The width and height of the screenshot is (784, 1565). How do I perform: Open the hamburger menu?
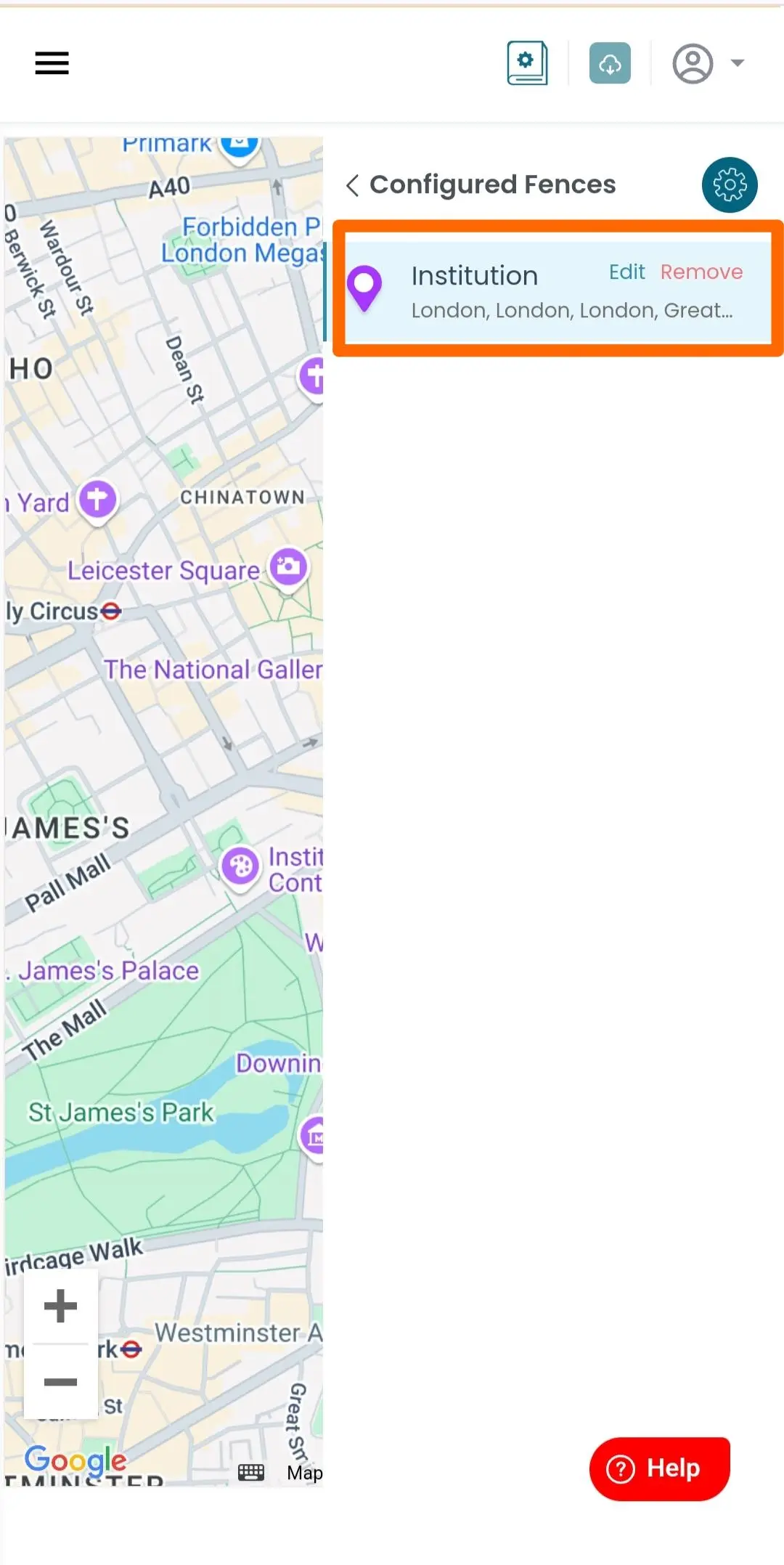coord(52,64)
